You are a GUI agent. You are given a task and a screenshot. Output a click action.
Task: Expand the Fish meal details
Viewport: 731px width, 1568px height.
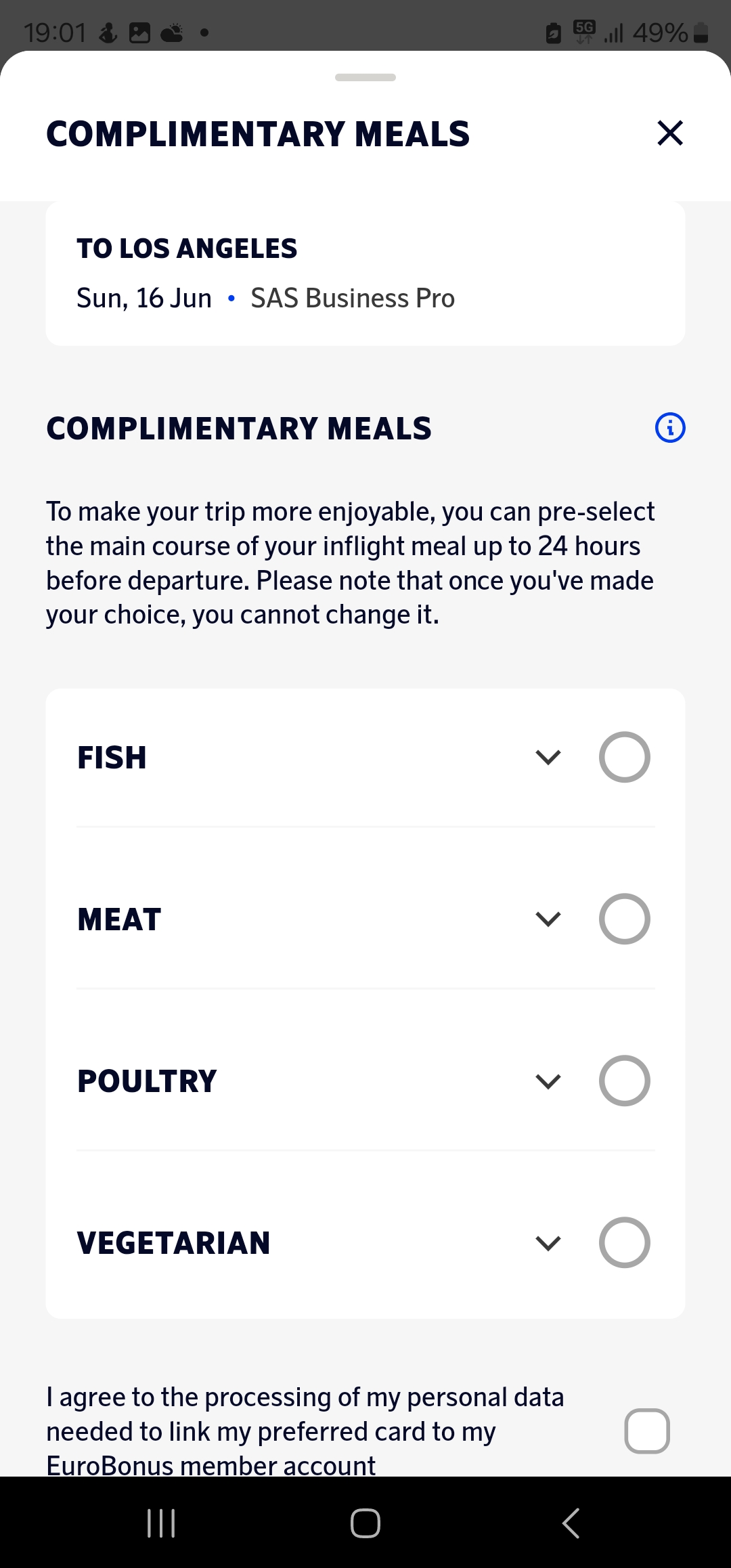coord(548,757)
